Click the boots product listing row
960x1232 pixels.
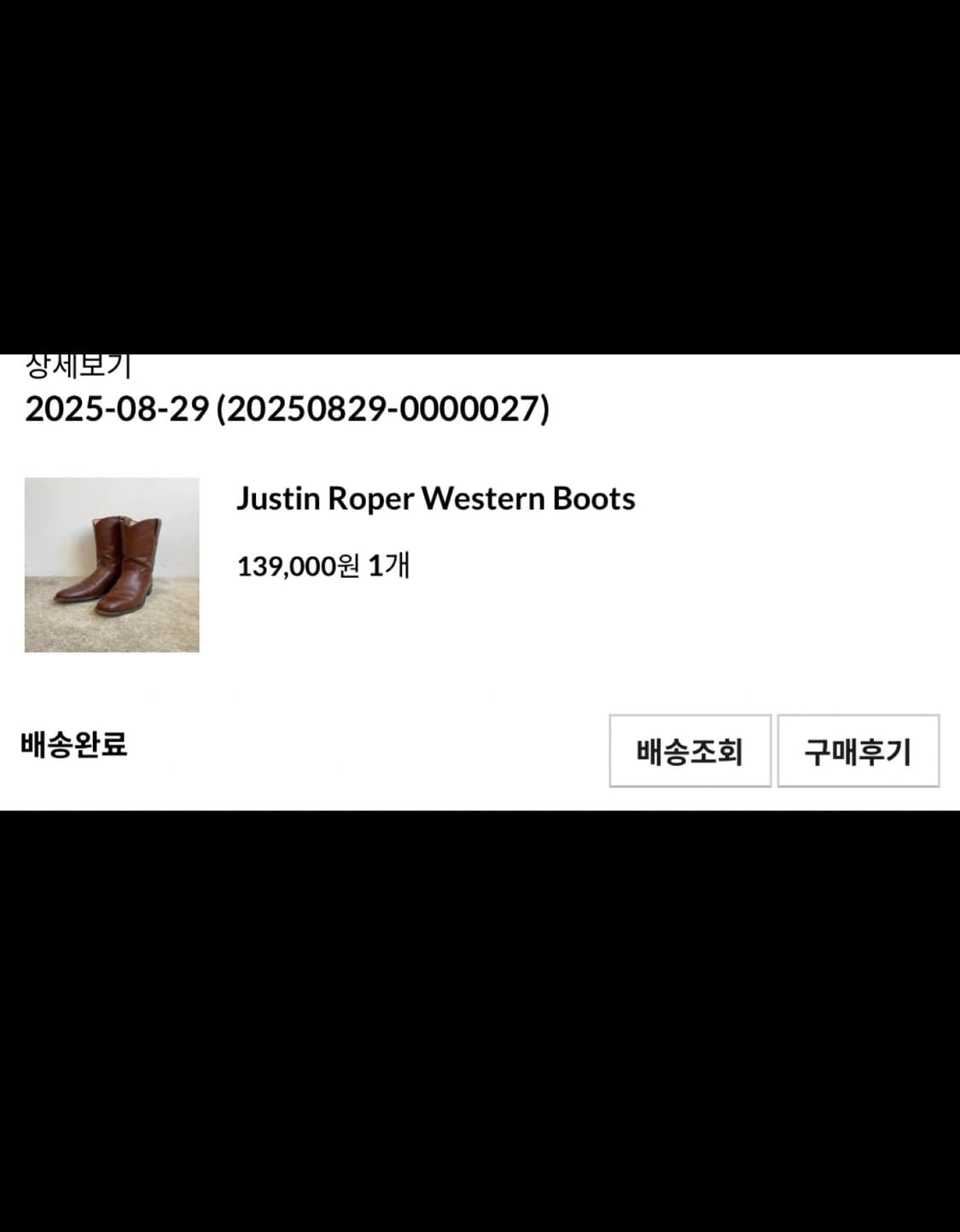click(x=341, y=563)
